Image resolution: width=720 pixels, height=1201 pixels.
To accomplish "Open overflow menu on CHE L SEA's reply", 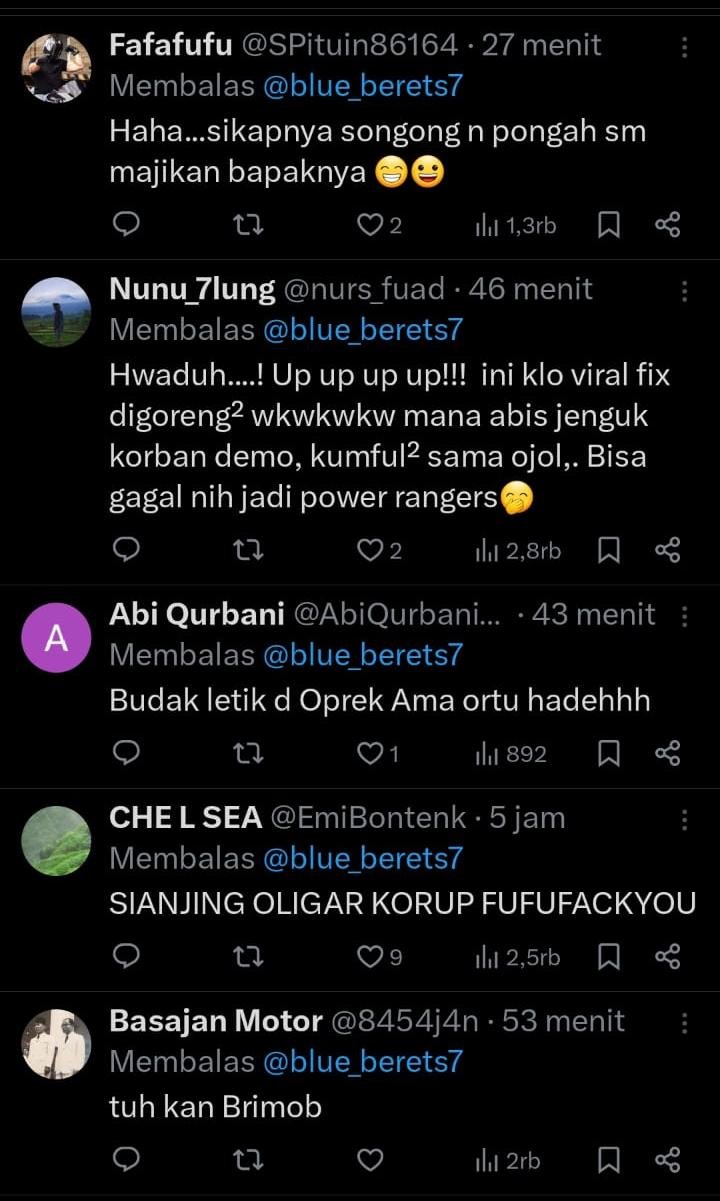I will pos(684,820).
